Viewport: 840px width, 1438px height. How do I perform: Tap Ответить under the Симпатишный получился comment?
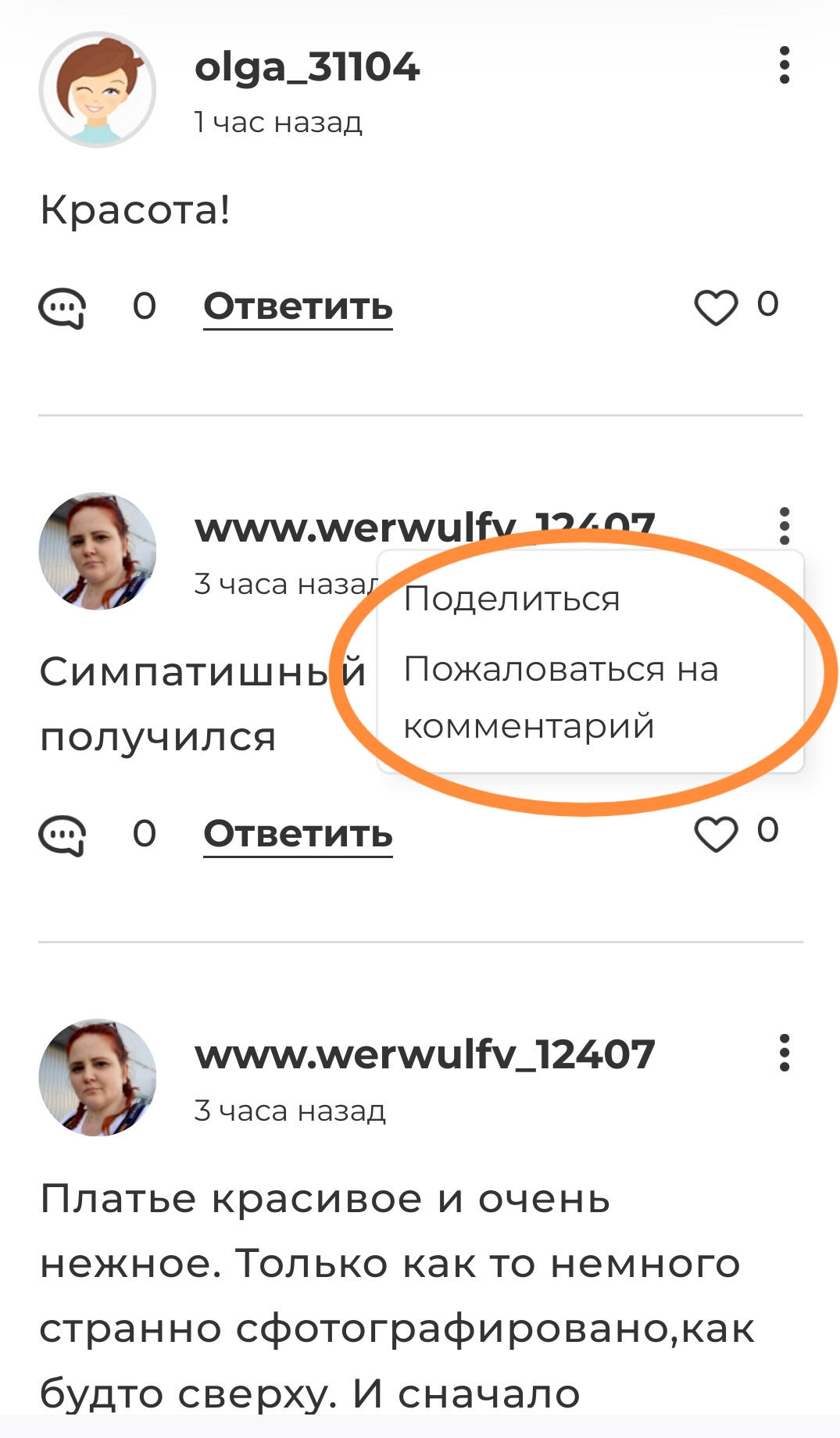(x=298, y=834)
